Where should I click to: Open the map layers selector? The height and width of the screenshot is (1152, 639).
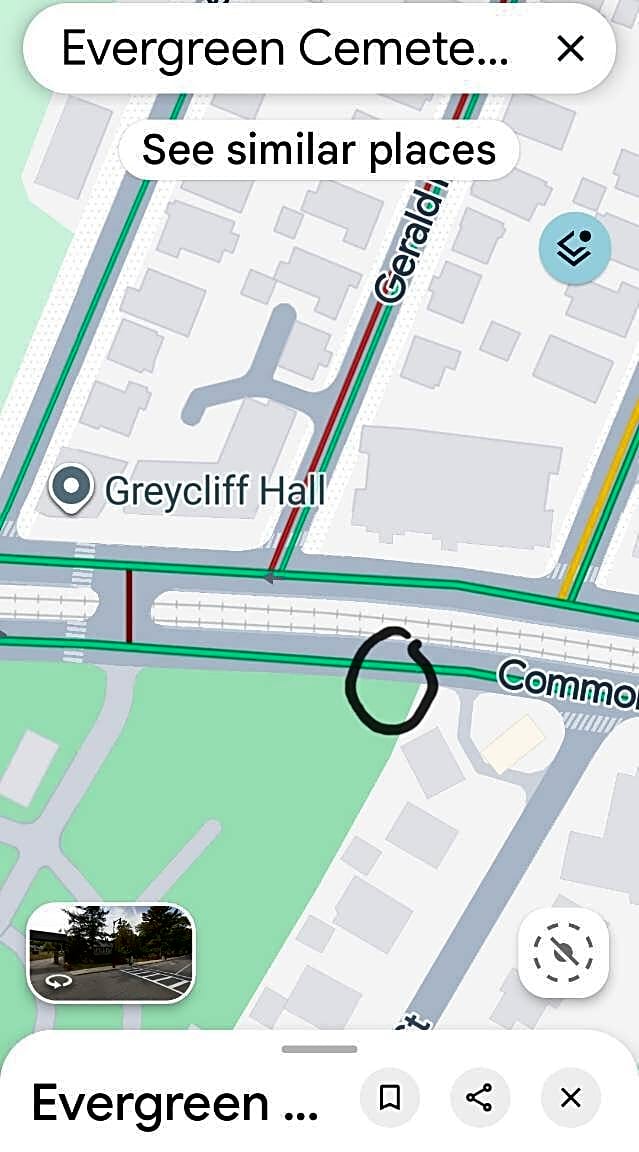tap(574, 248)
